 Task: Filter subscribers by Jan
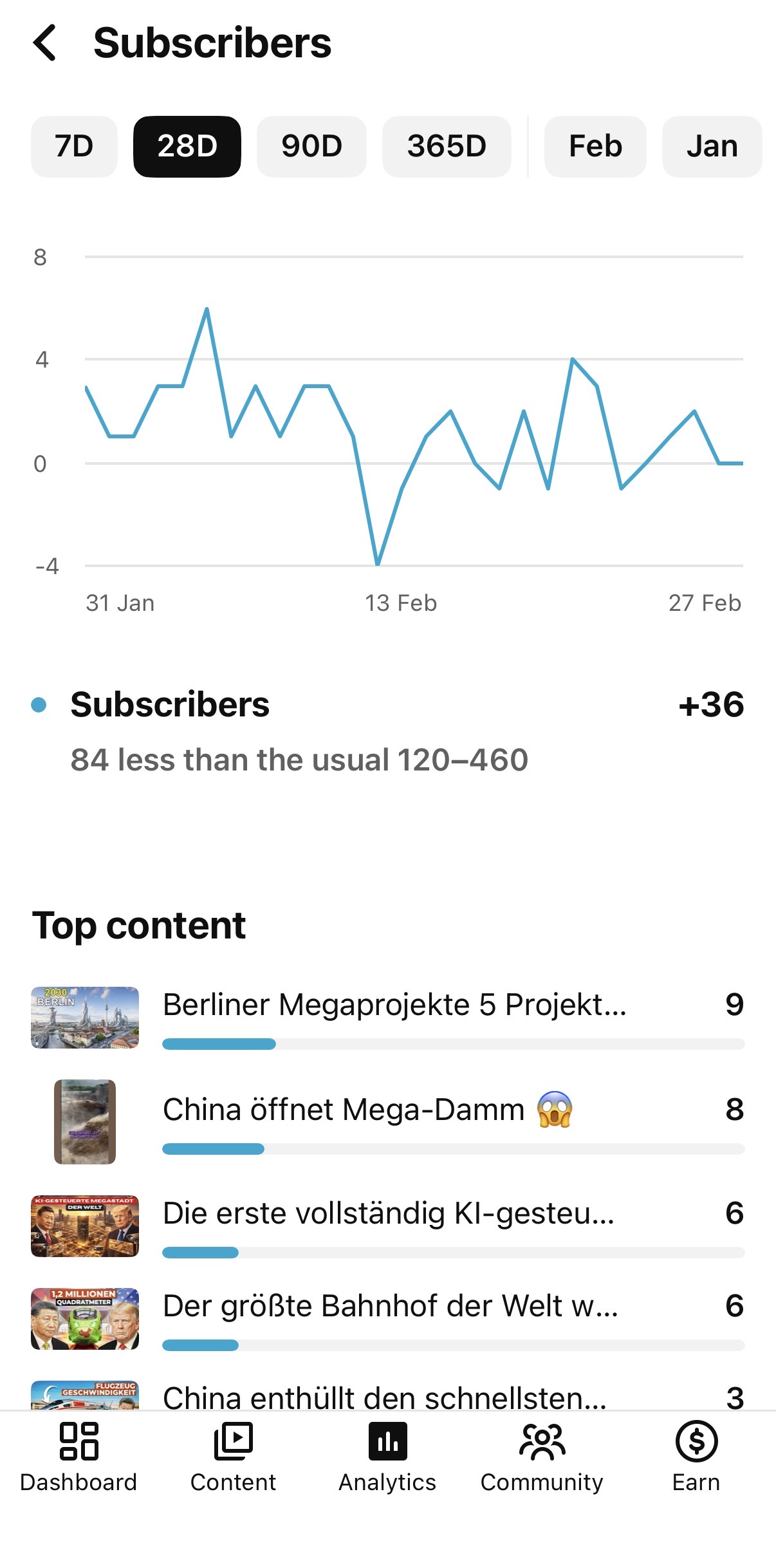click(712, 146)
